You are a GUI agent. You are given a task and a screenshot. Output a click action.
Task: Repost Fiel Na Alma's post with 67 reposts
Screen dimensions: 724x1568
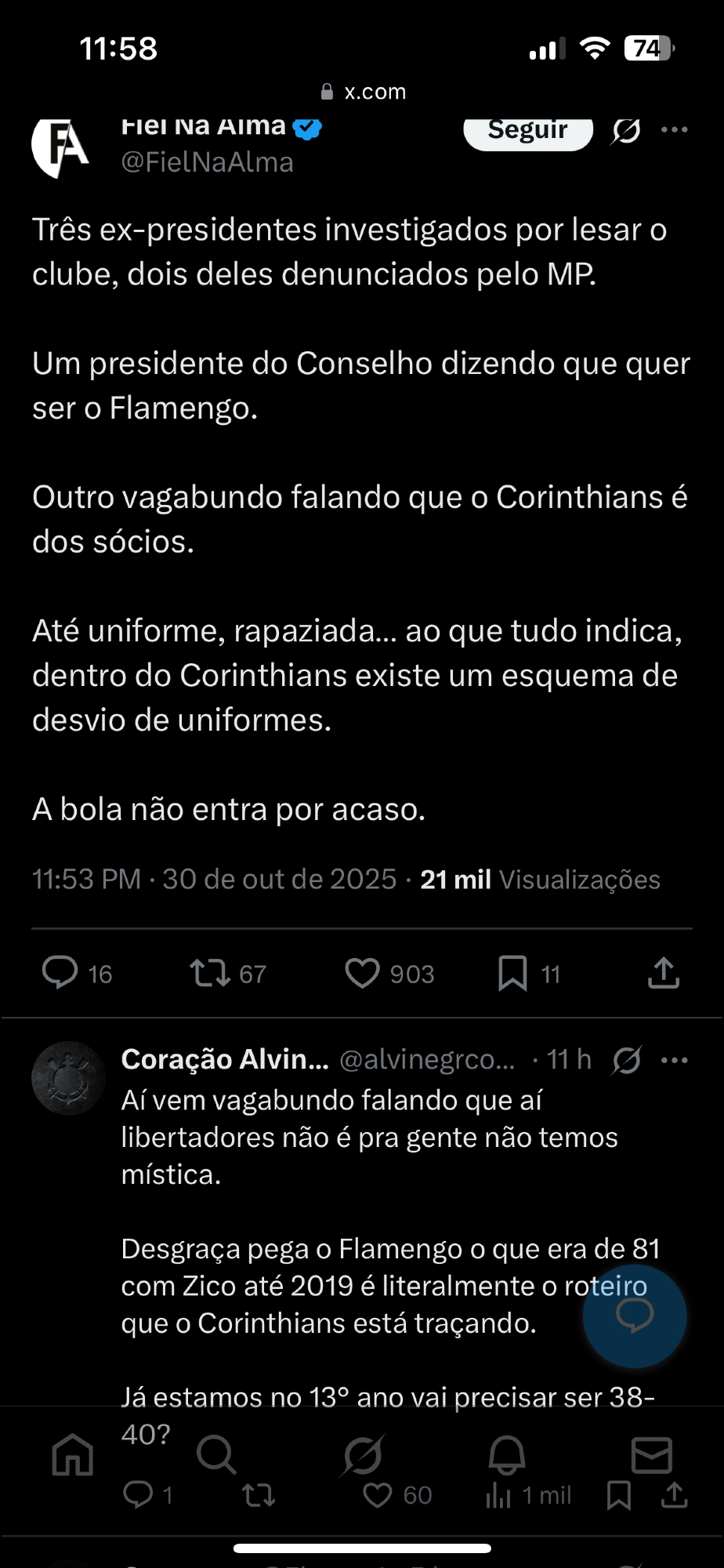(x=210, y=973)
